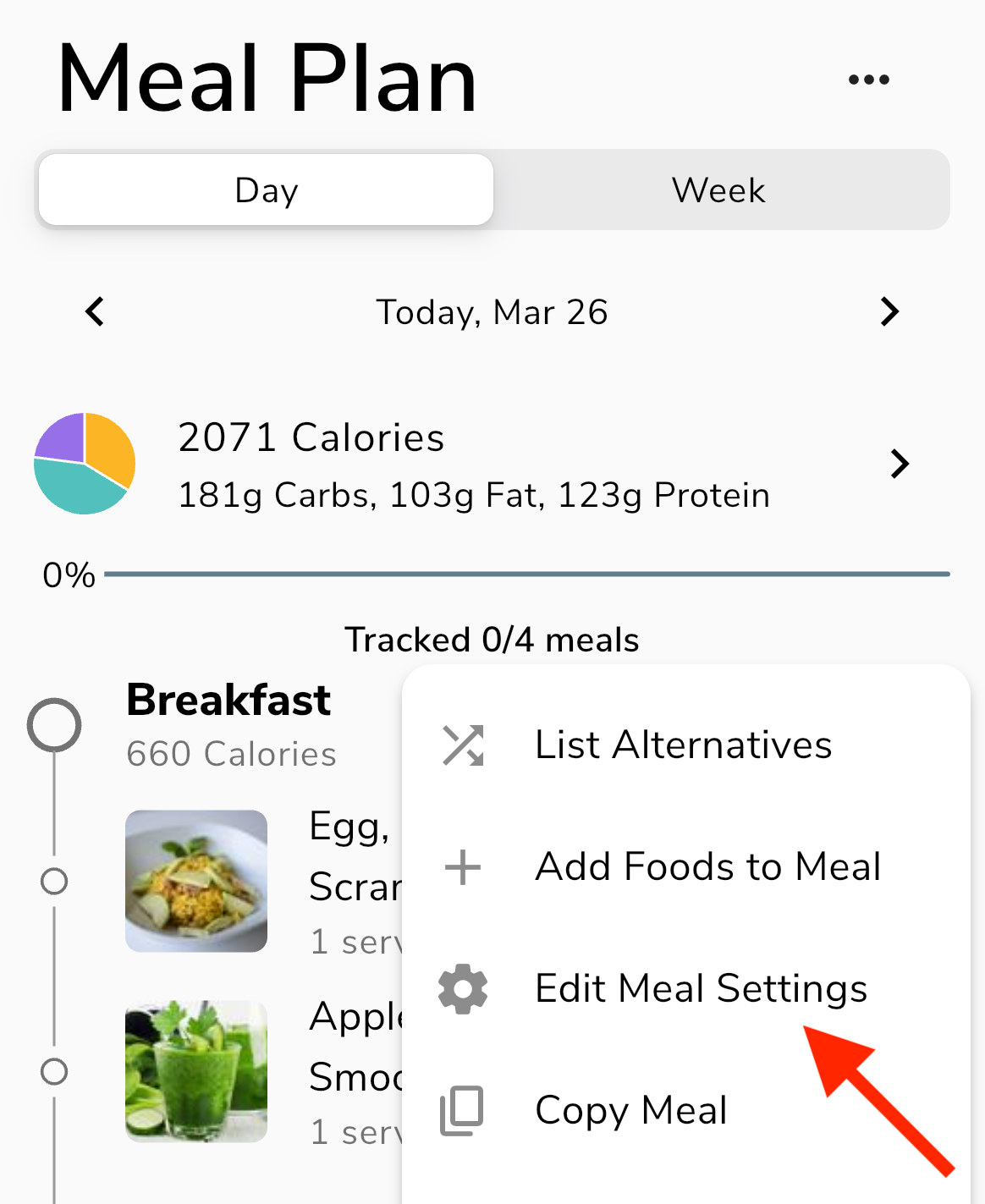Mark Breakfast as tracked

coord(54,725)
